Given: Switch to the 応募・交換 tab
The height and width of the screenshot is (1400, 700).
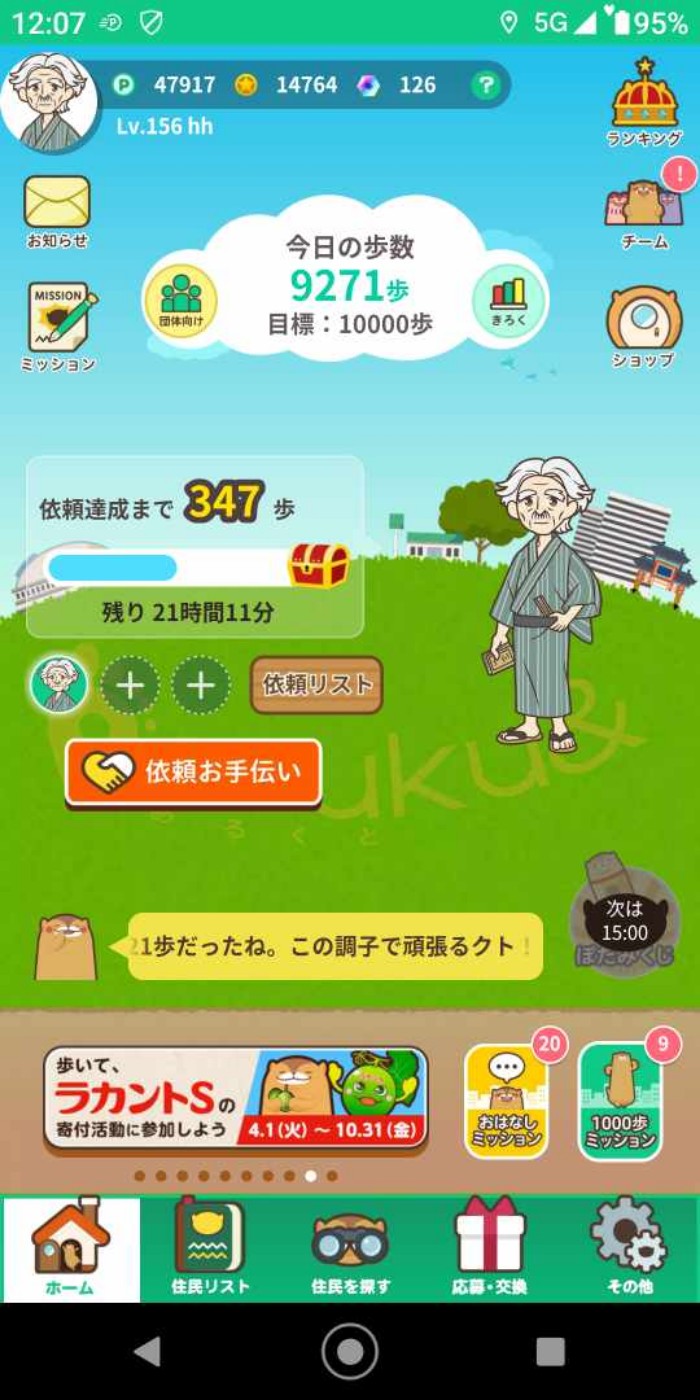Looking at the screenshot, I should [x=489, y=1250].
